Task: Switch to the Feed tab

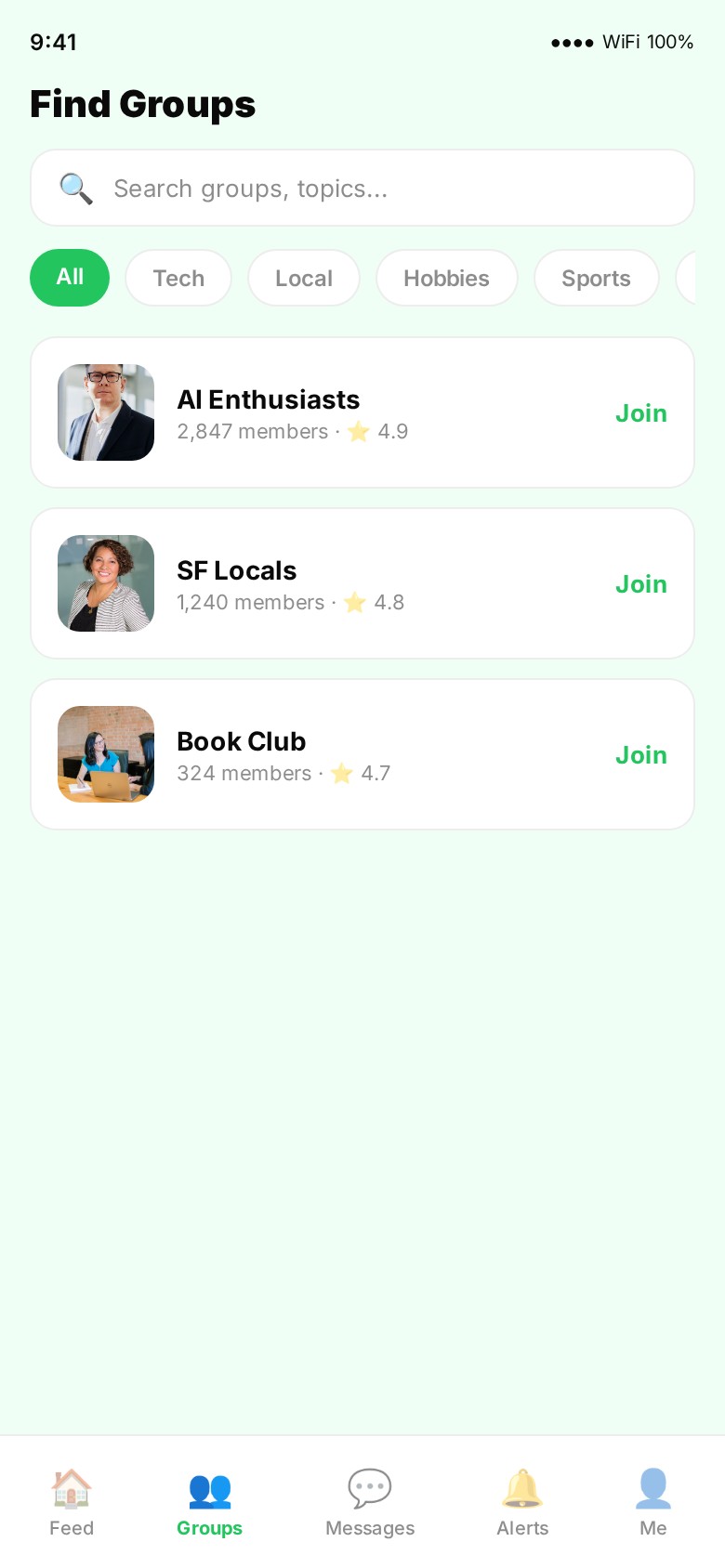Action: point(72,1503)
